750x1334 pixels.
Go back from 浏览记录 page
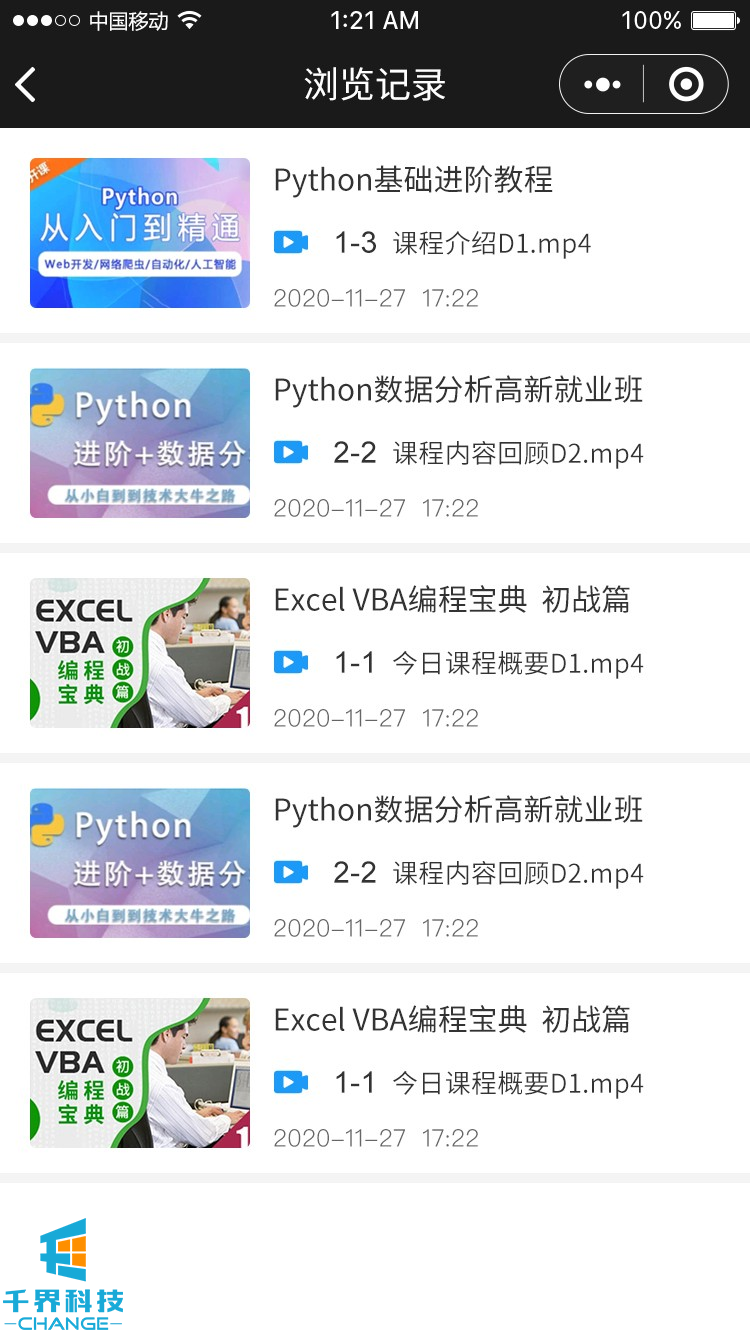[x=27, y=85]
